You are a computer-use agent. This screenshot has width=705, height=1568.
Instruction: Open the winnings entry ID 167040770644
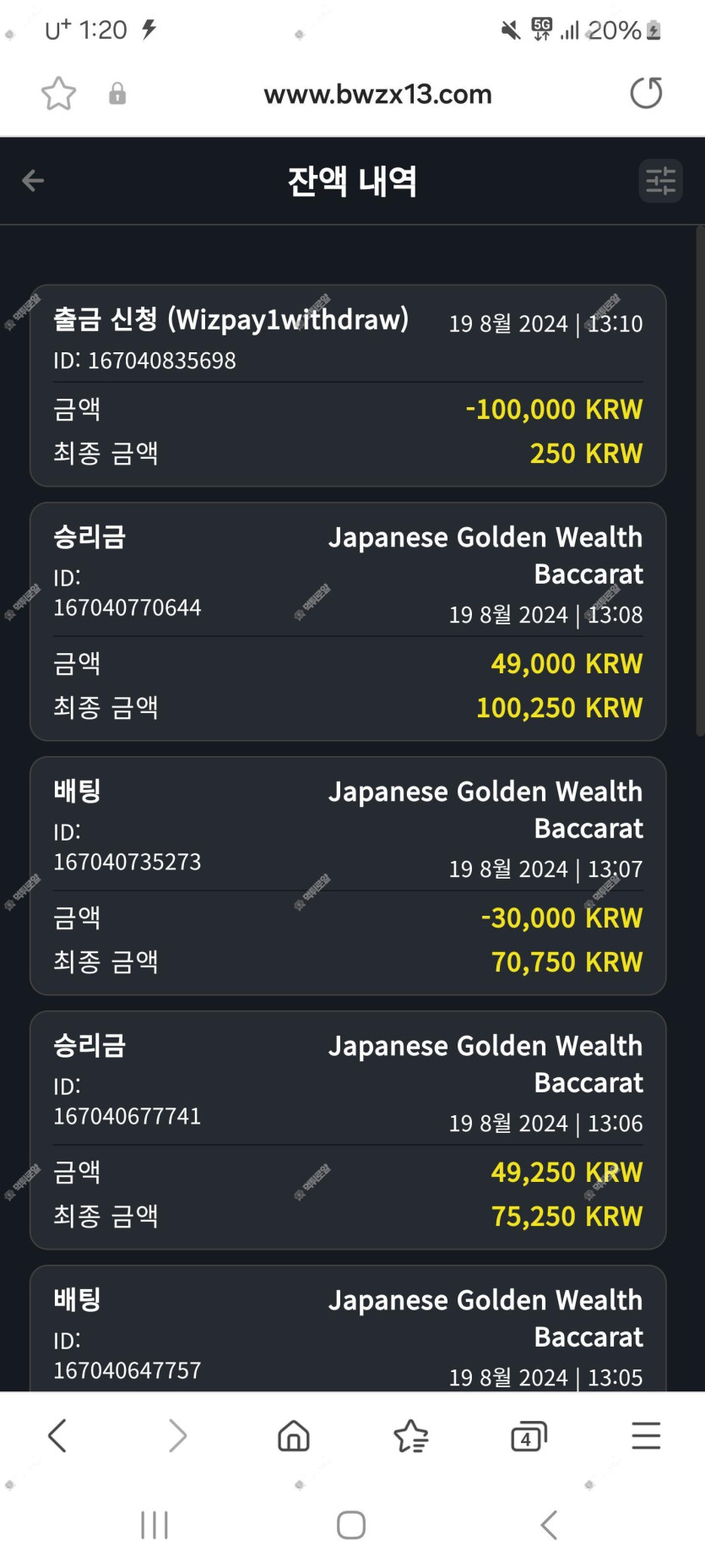348,622
